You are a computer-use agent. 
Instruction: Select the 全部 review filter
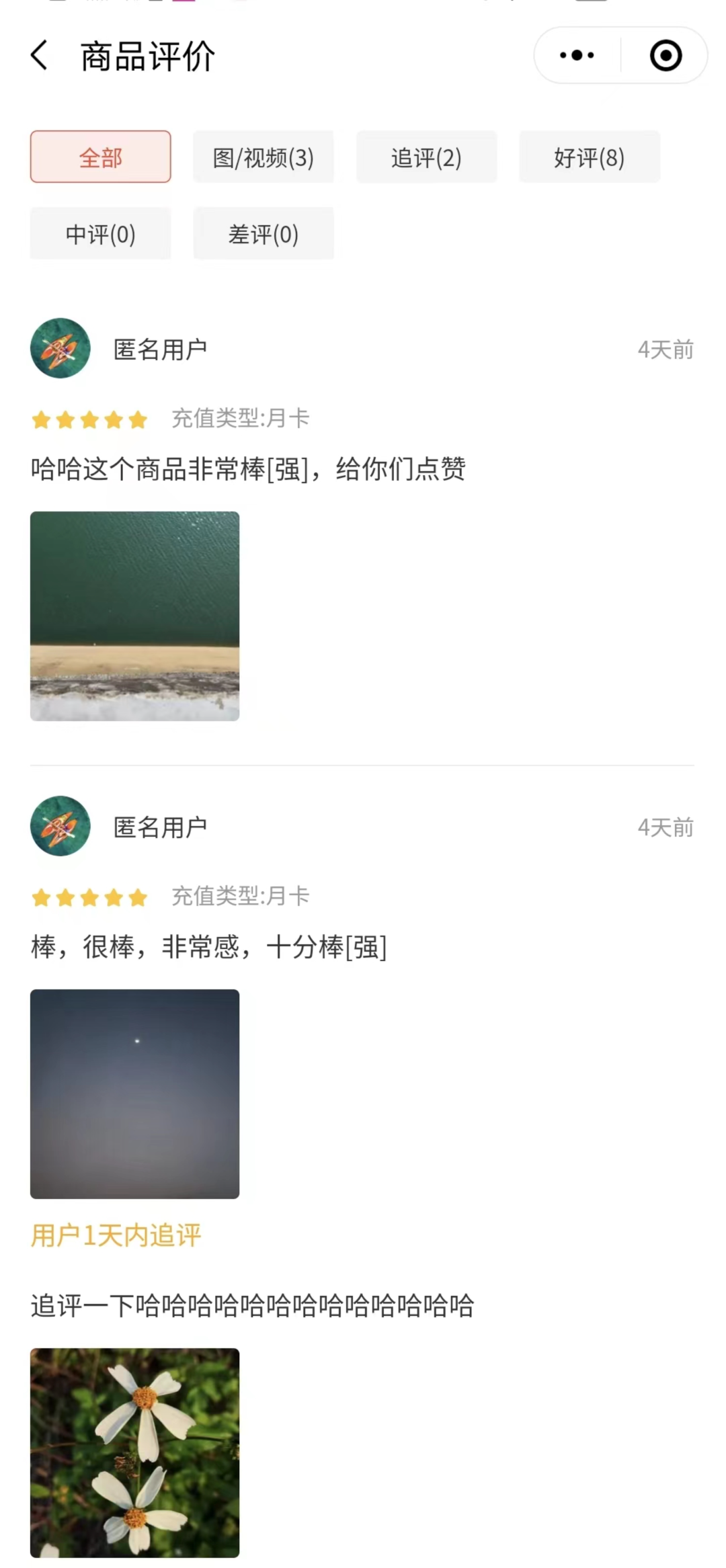point(101,157)
